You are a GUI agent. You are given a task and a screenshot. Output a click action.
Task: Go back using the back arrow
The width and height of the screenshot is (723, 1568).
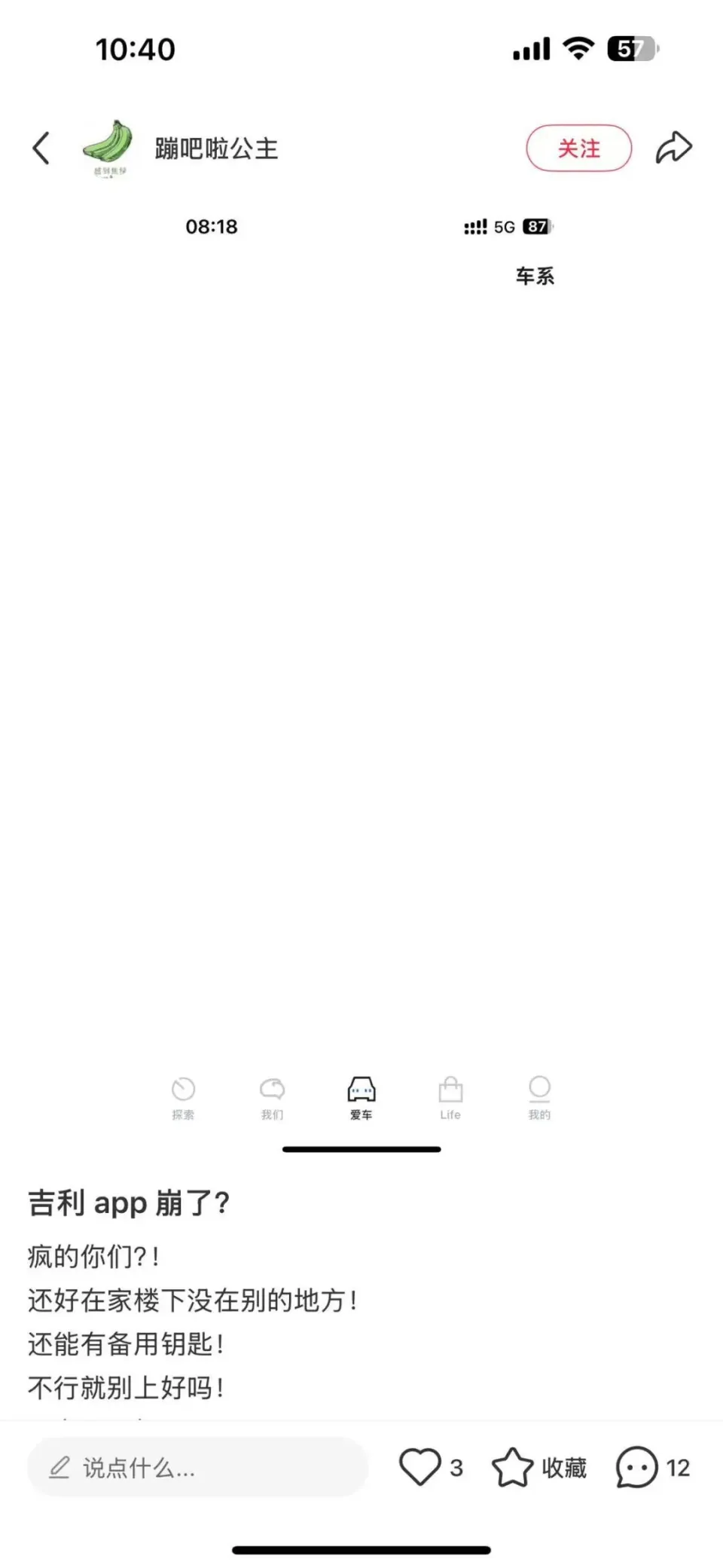click(41, 148)
